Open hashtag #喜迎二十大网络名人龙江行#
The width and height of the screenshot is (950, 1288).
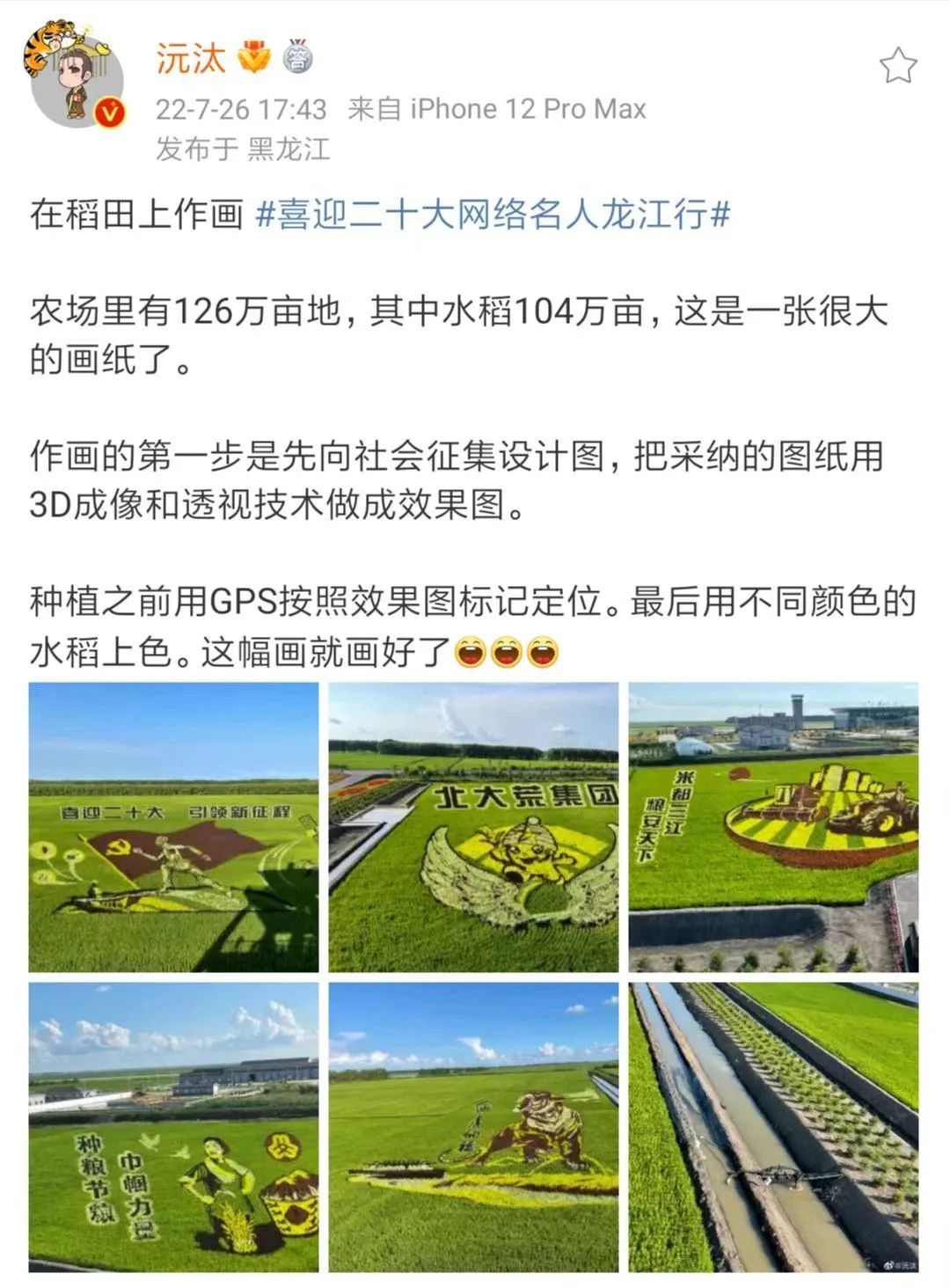coord(493,214)
